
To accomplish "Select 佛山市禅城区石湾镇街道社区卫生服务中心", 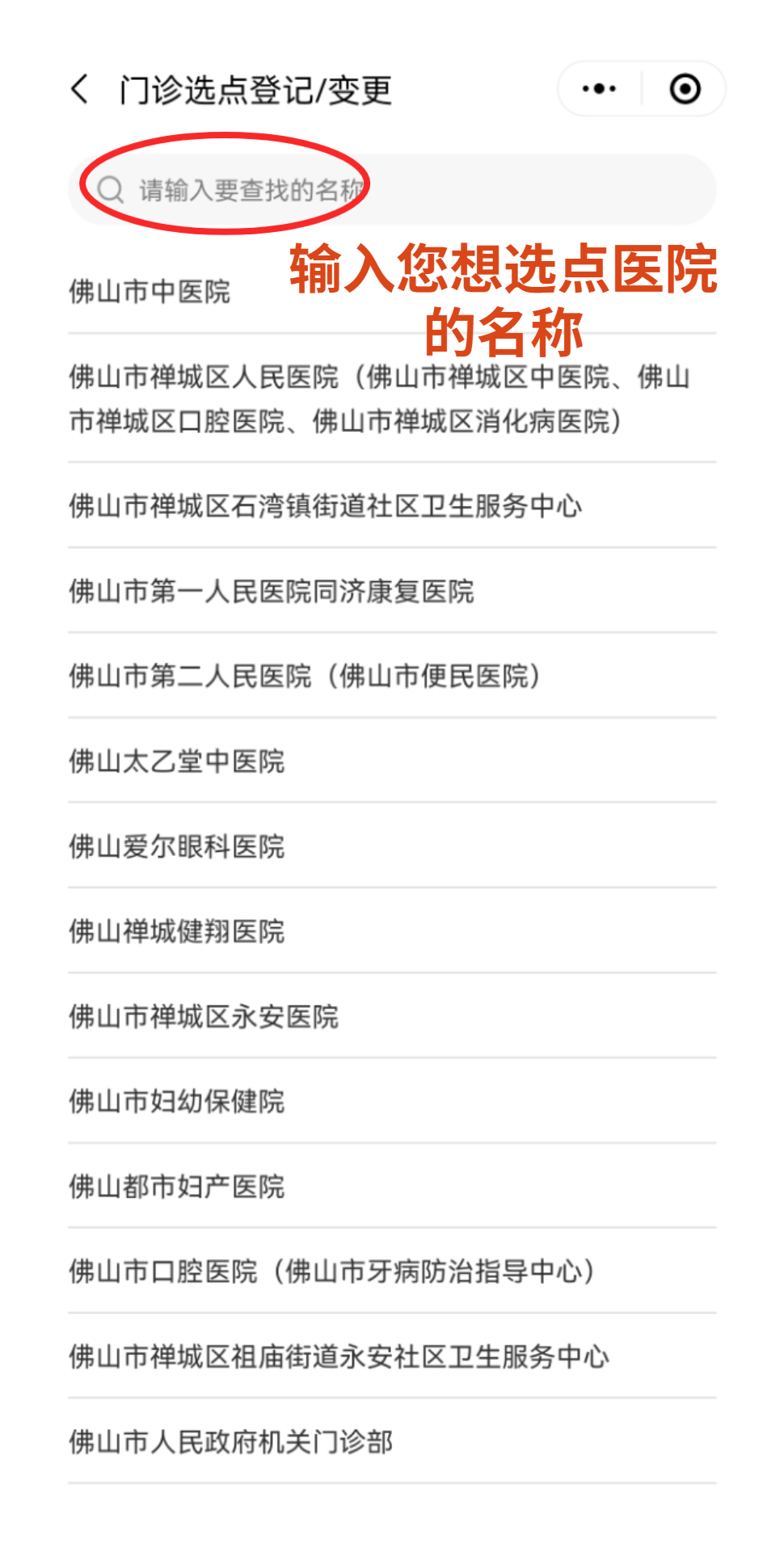I will 326,506.
